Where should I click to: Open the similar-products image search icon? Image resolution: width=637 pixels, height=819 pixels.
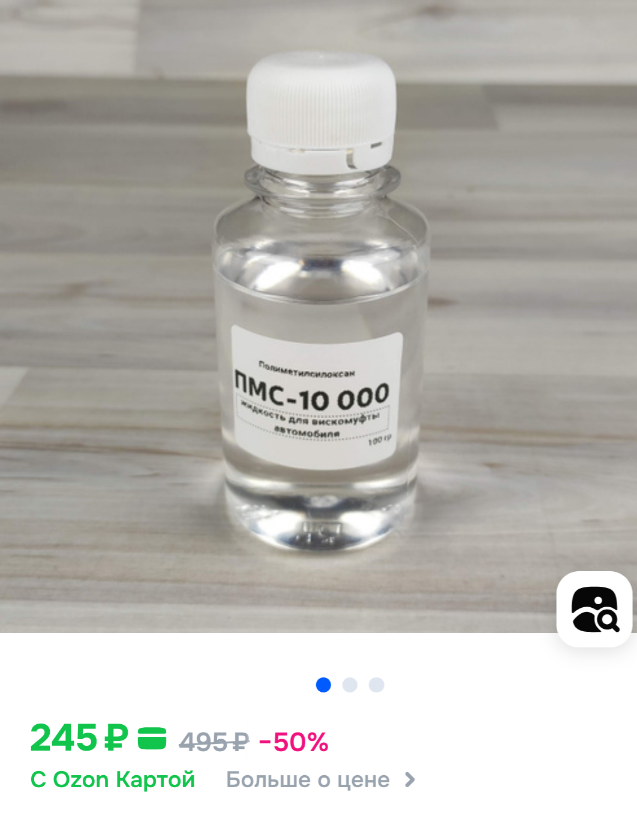(x=595, y=609)
